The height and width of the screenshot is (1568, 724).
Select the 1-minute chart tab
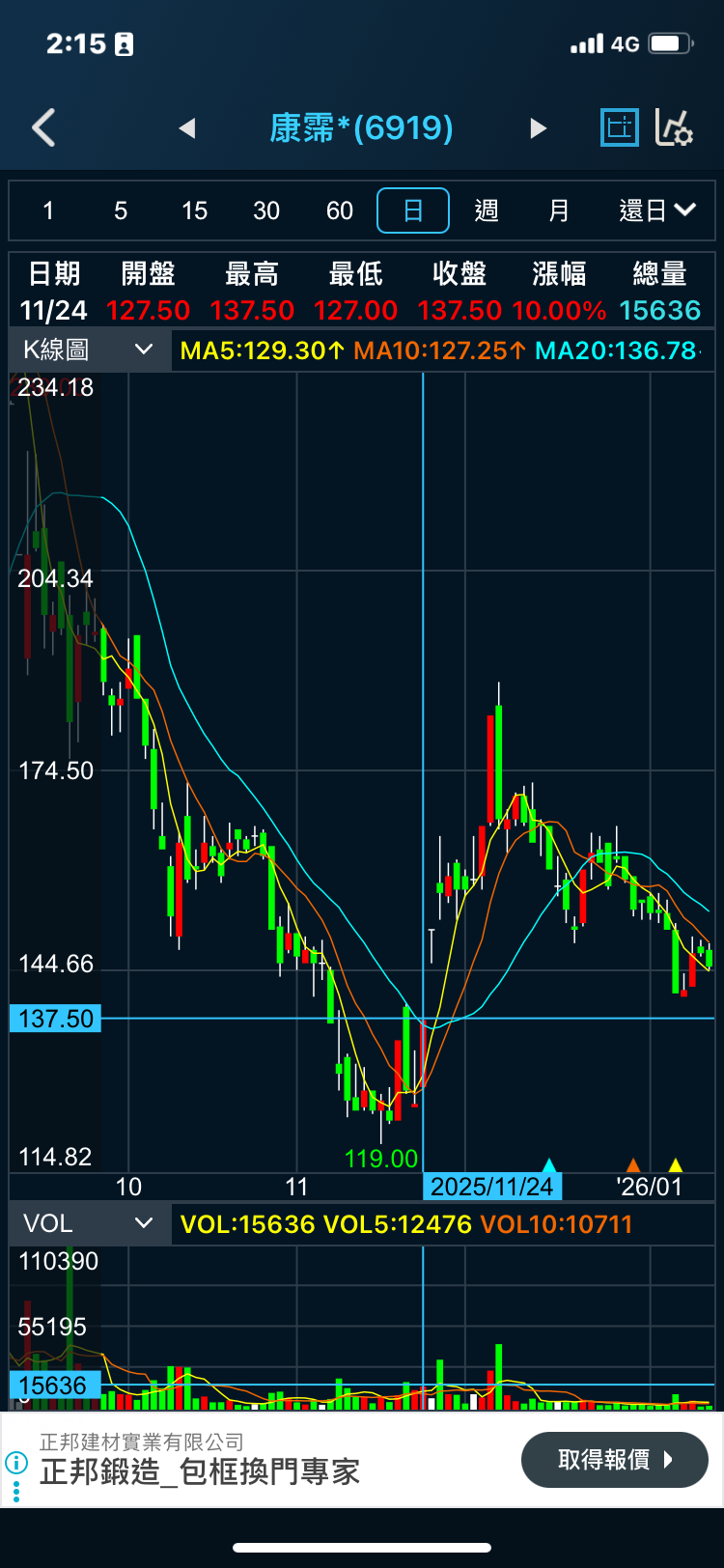[x=48, y=210]
